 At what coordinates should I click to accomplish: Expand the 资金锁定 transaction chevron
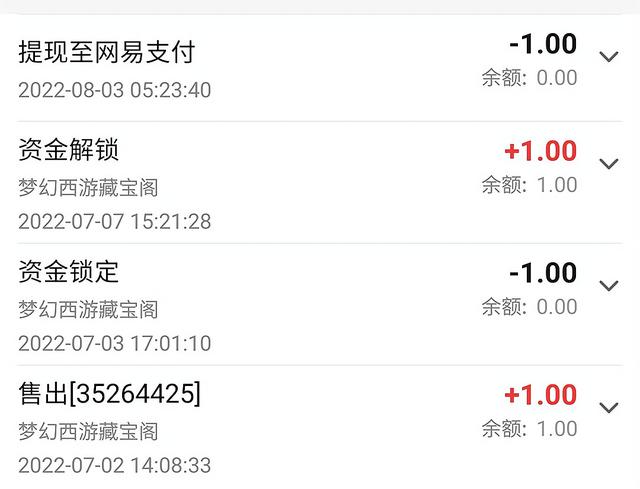coord(609,286)
